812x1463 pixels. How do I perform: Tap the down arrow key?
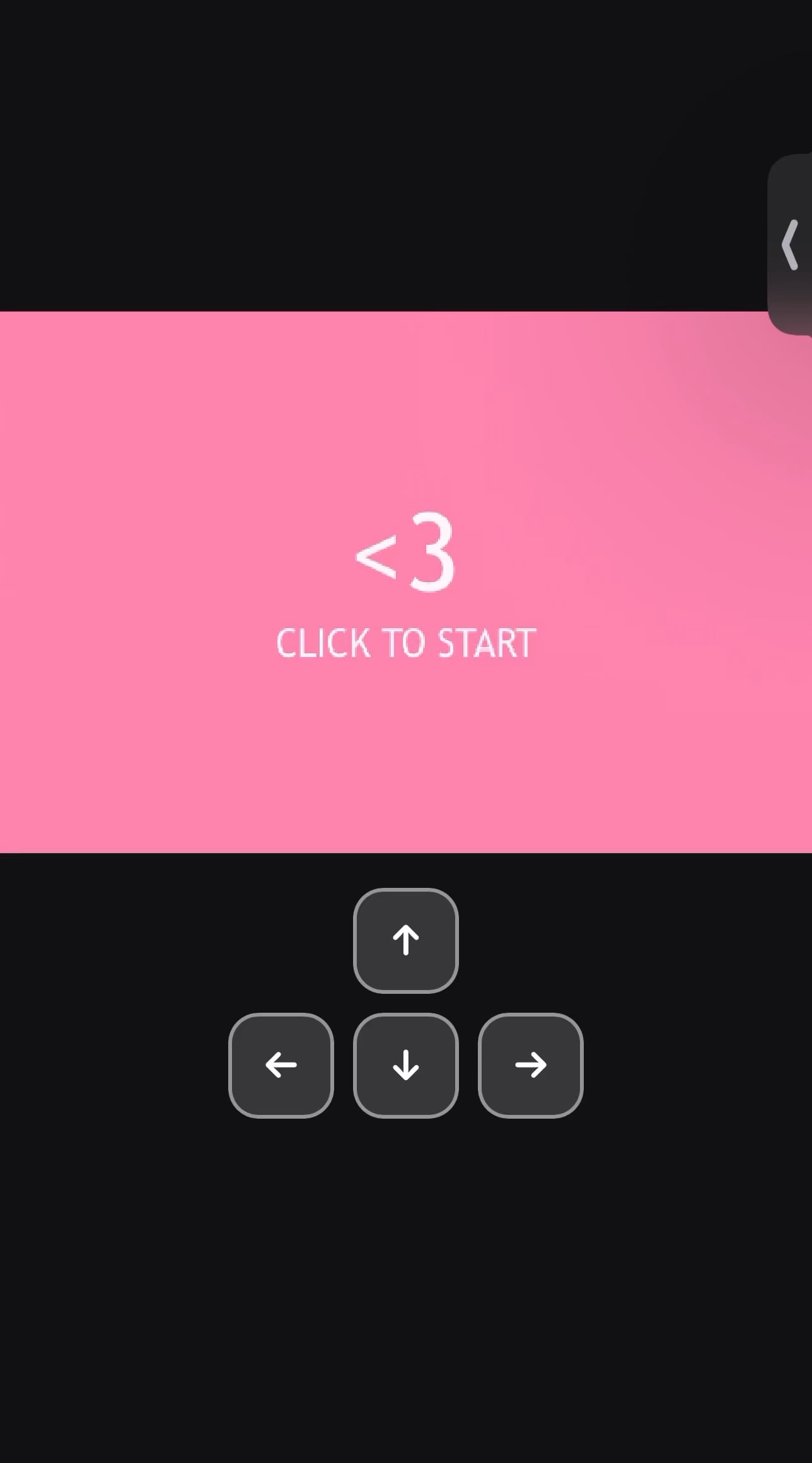pos(406,1065)
